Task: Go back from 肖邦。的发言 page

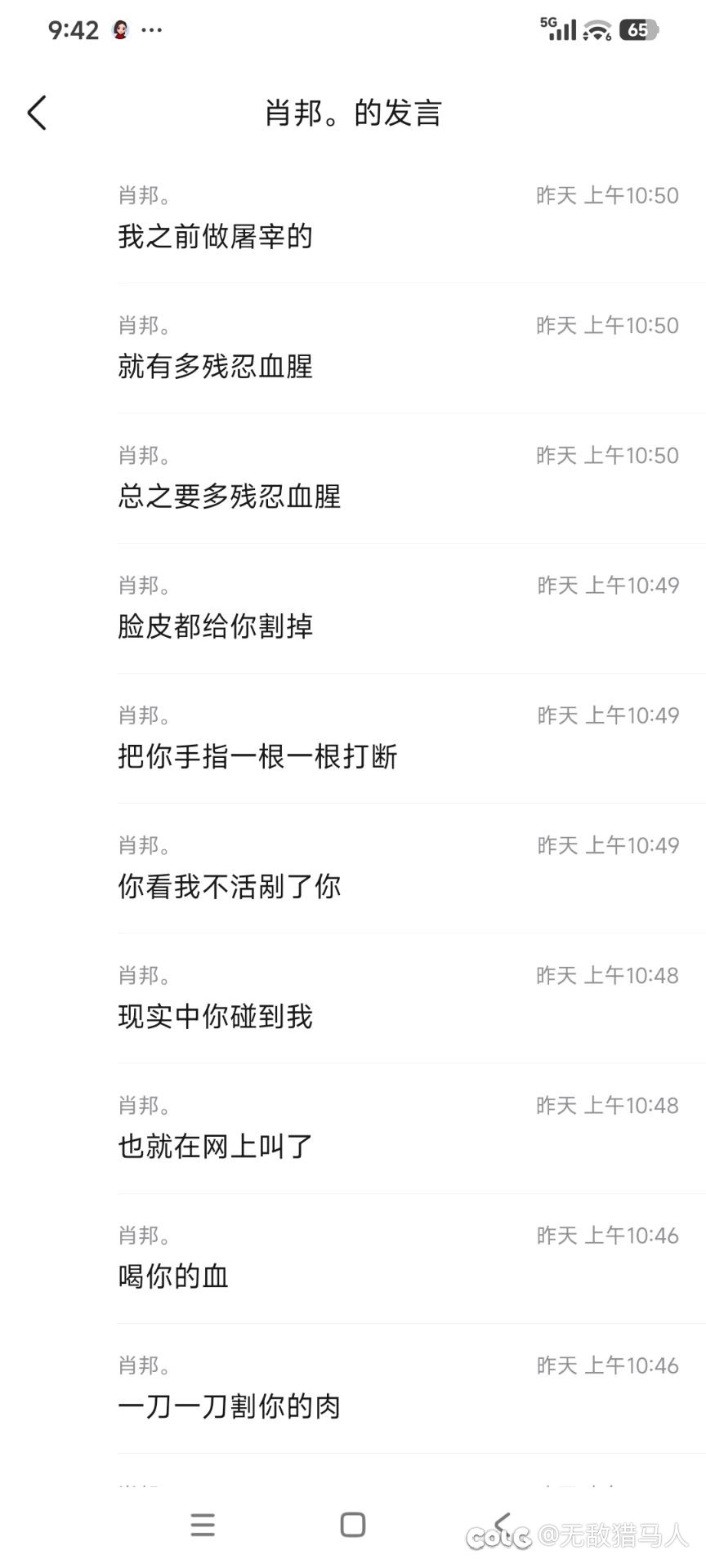Action: point(38,113)
